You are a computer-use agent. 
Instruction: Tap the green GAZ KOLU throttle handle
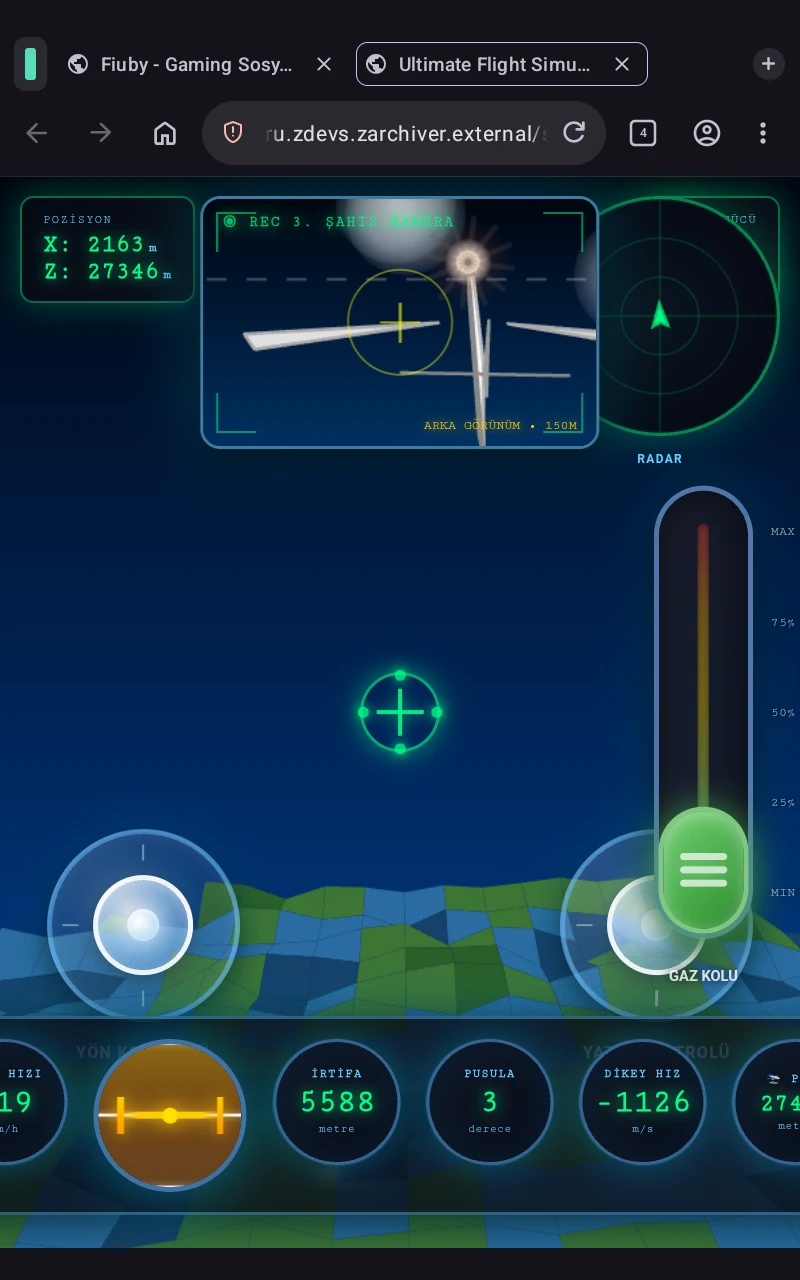[703, 869]
